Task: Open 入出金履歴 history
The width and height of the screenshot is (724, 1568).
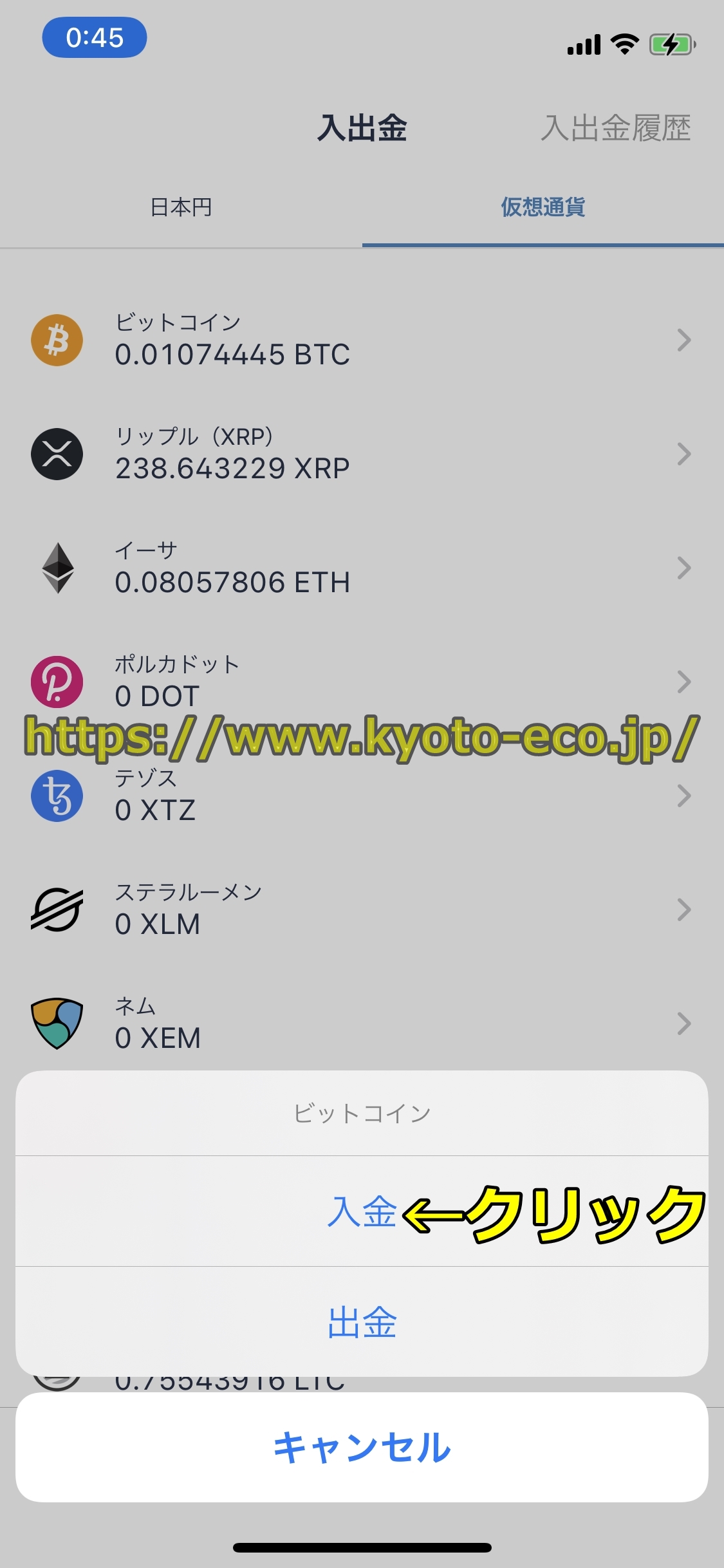Action: 615,127
